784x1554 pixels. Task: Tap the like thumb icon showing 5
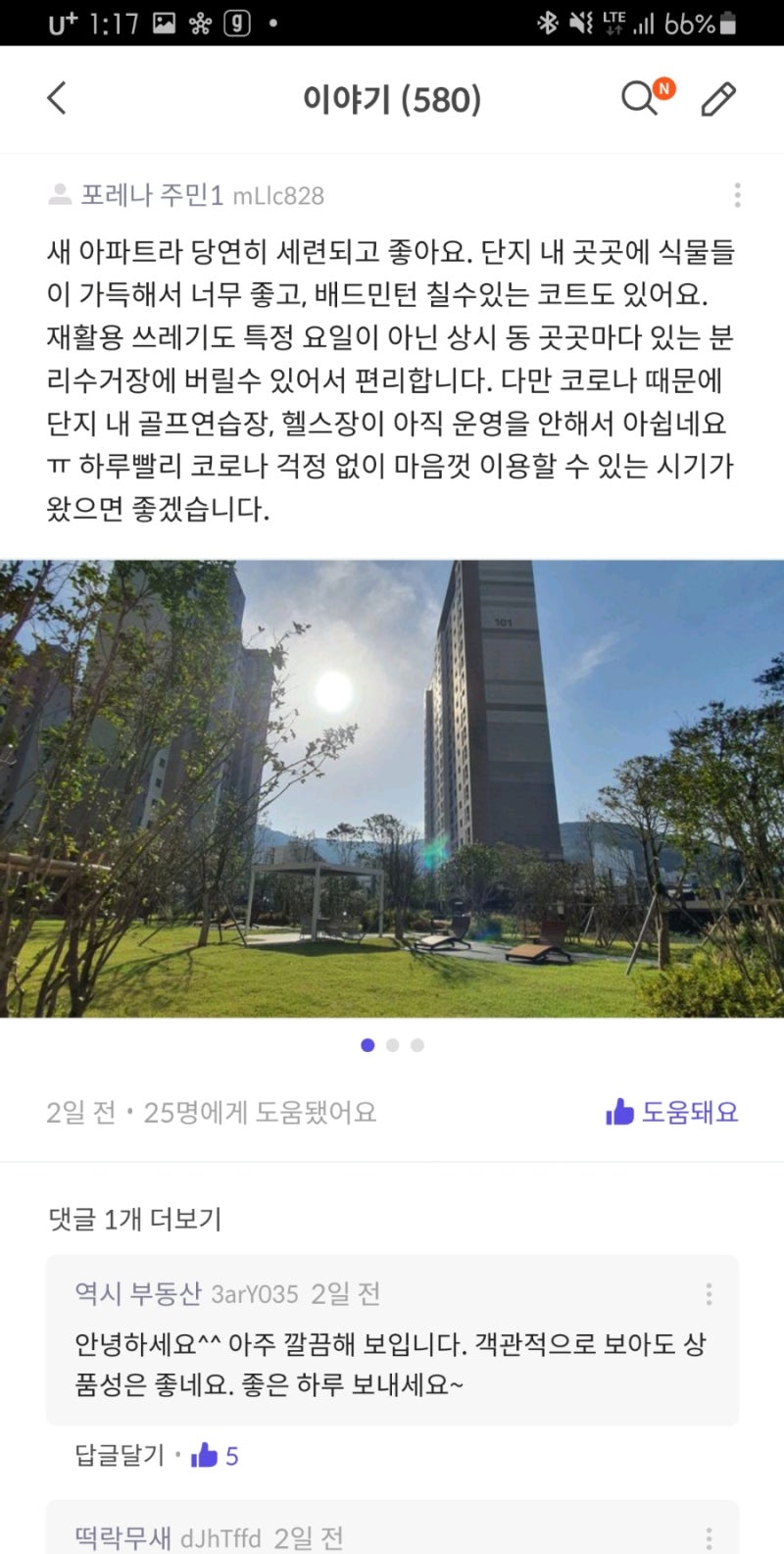tap(206, 1457)
